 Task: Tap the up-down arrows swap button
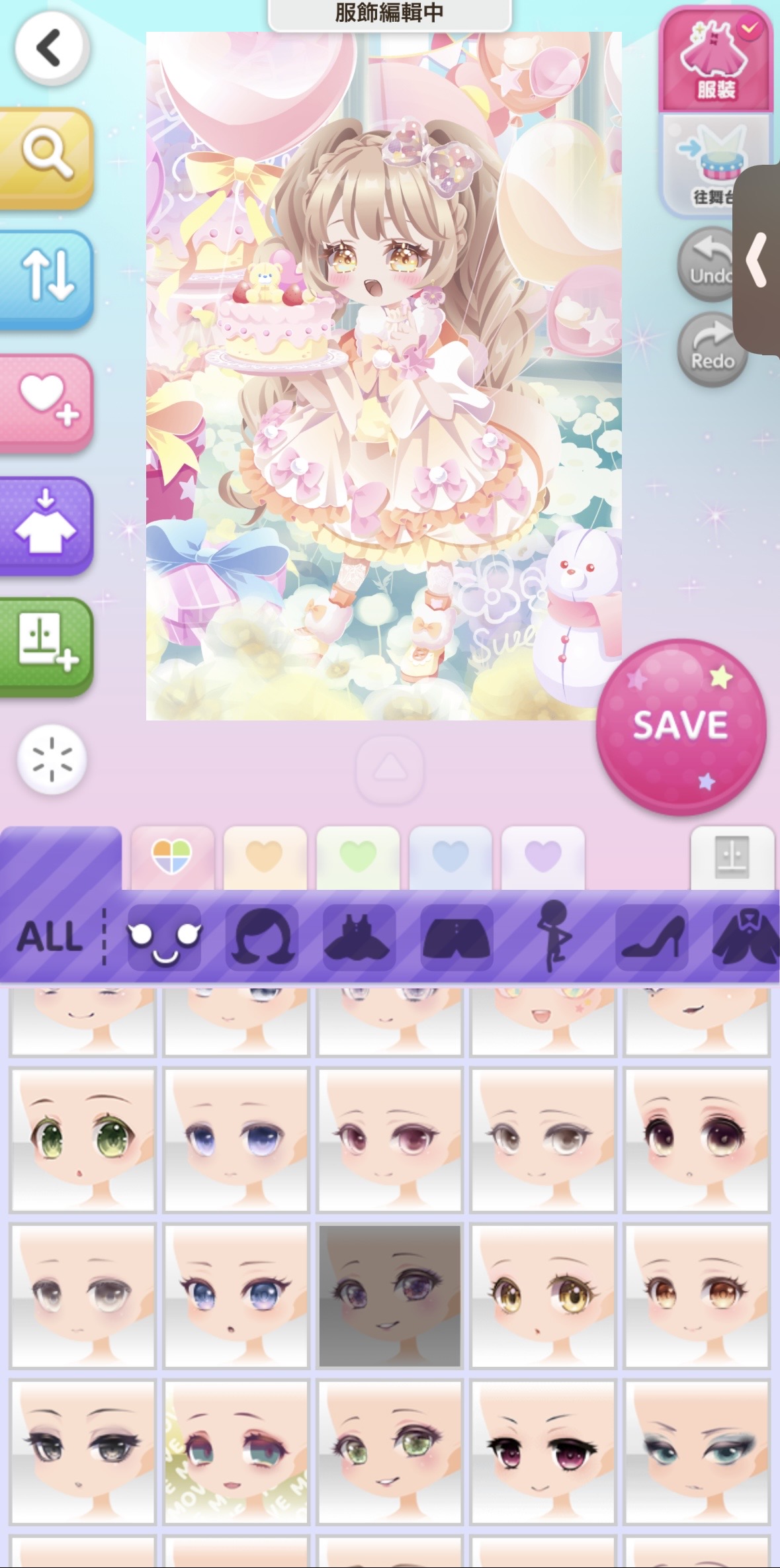46,278
